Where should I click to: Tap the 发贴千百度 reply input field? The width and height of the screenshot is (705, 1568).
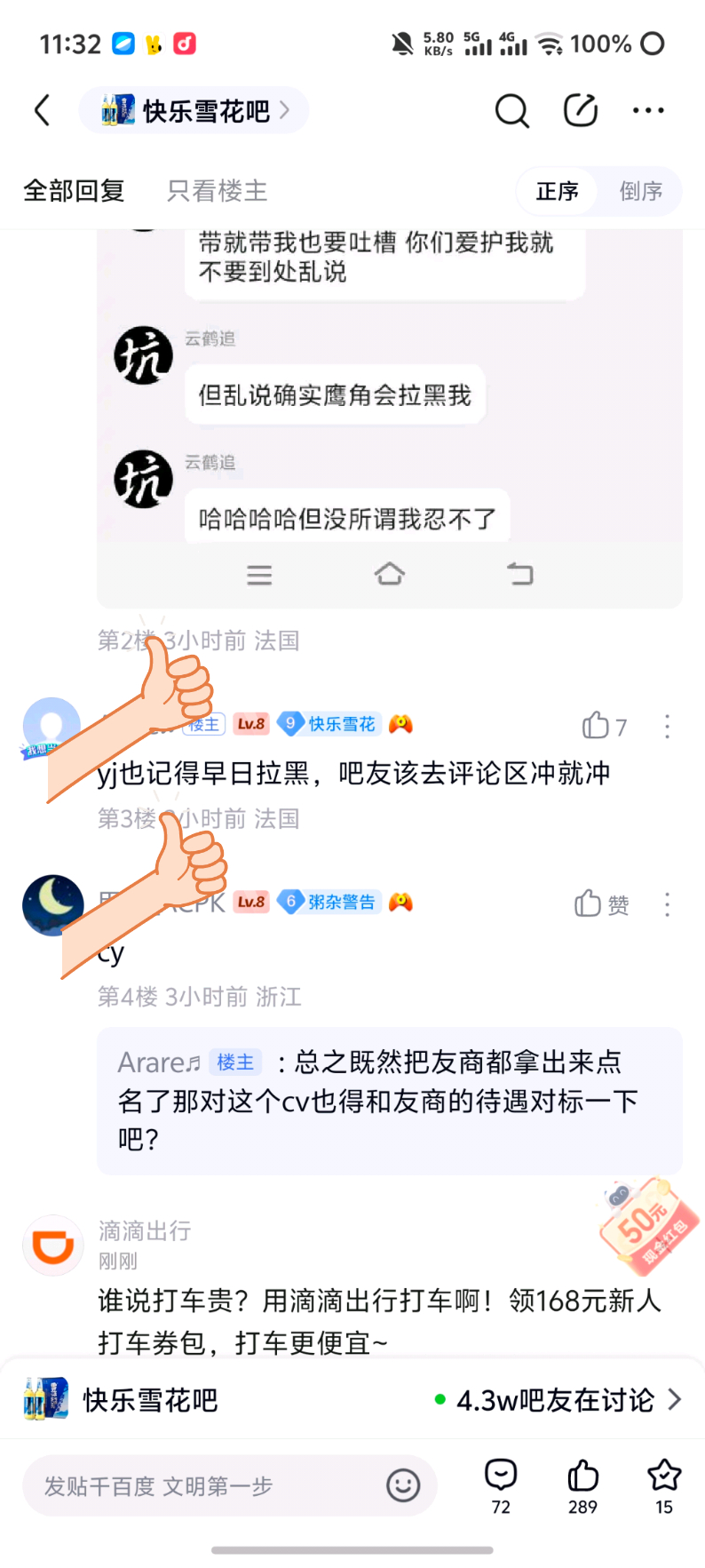pyautogui.click(x=204, y=1485)
